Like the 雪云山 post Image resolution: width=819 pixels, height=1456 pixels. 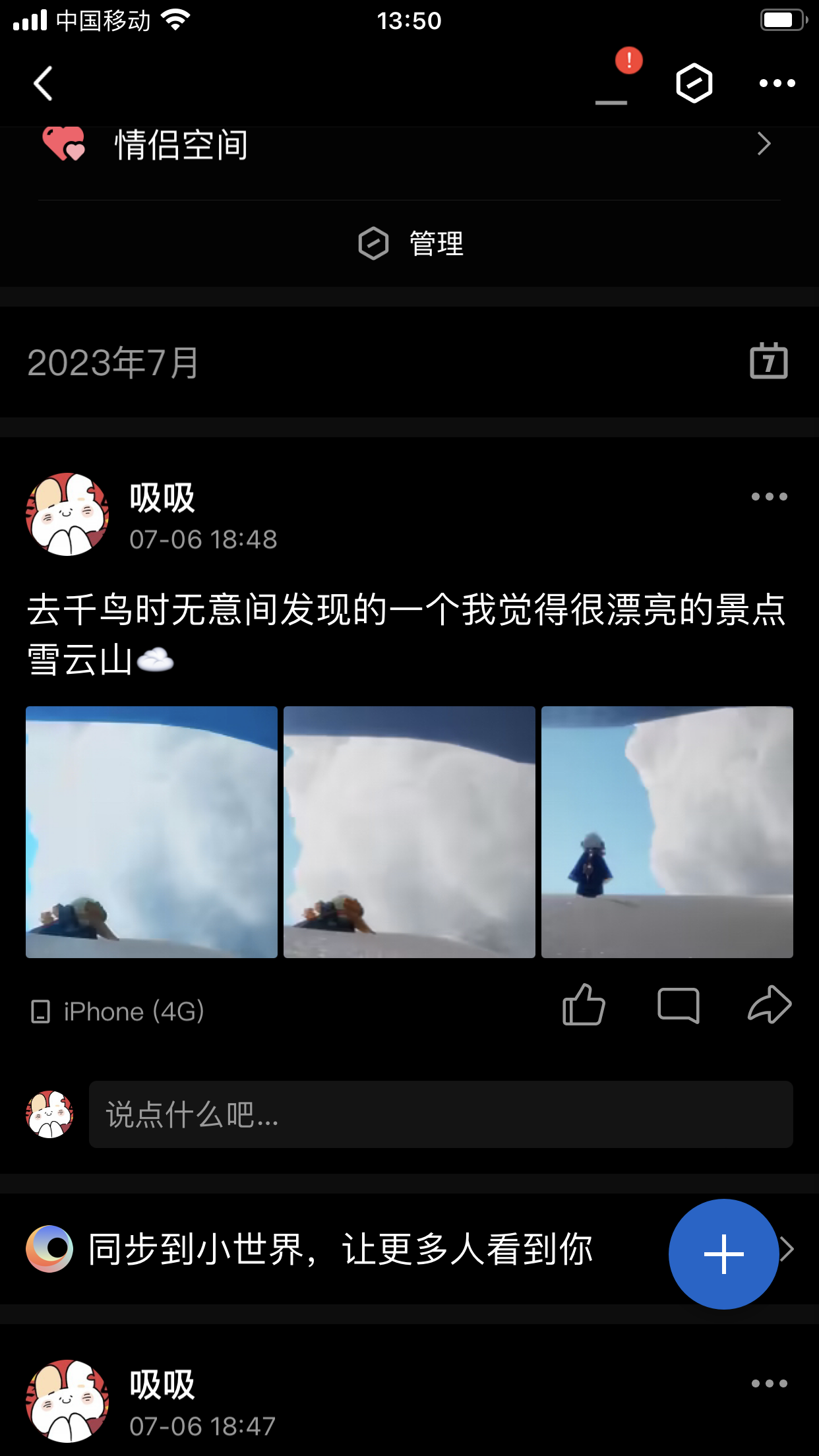point(583,1006)
